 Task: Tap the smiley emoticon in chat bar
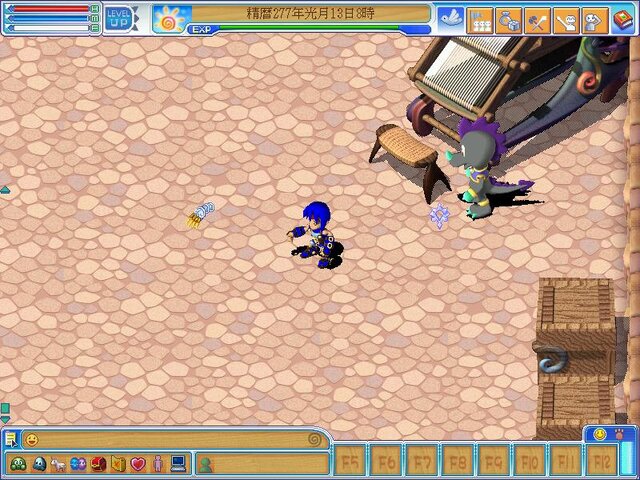point(32,440)
